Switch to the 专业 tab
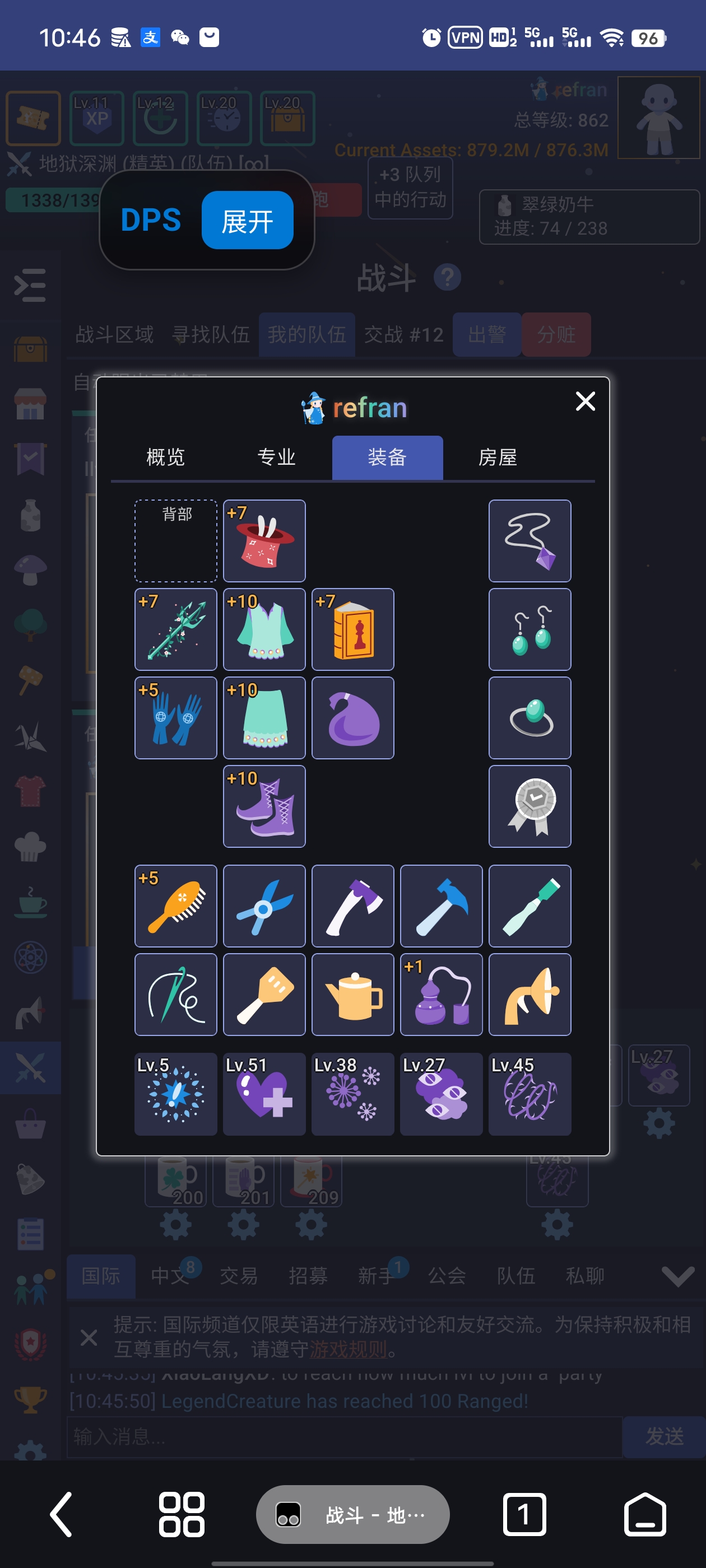This screenshot has height=1568, width=706. tap(277, 457)
